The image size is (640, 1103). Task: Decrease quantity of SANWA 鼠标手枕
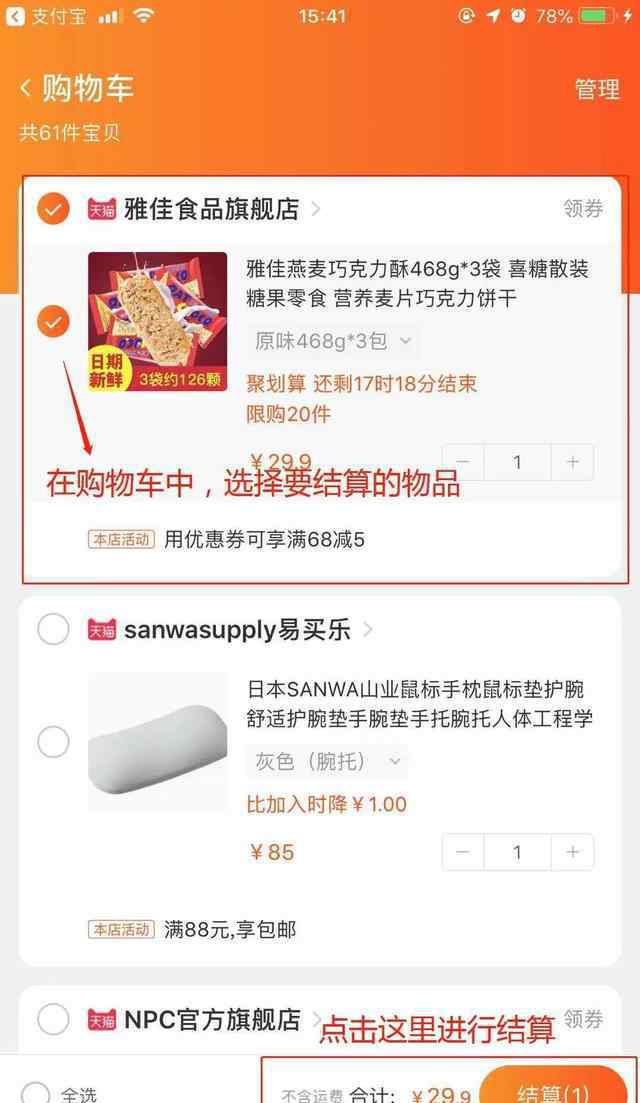point(463,852)
